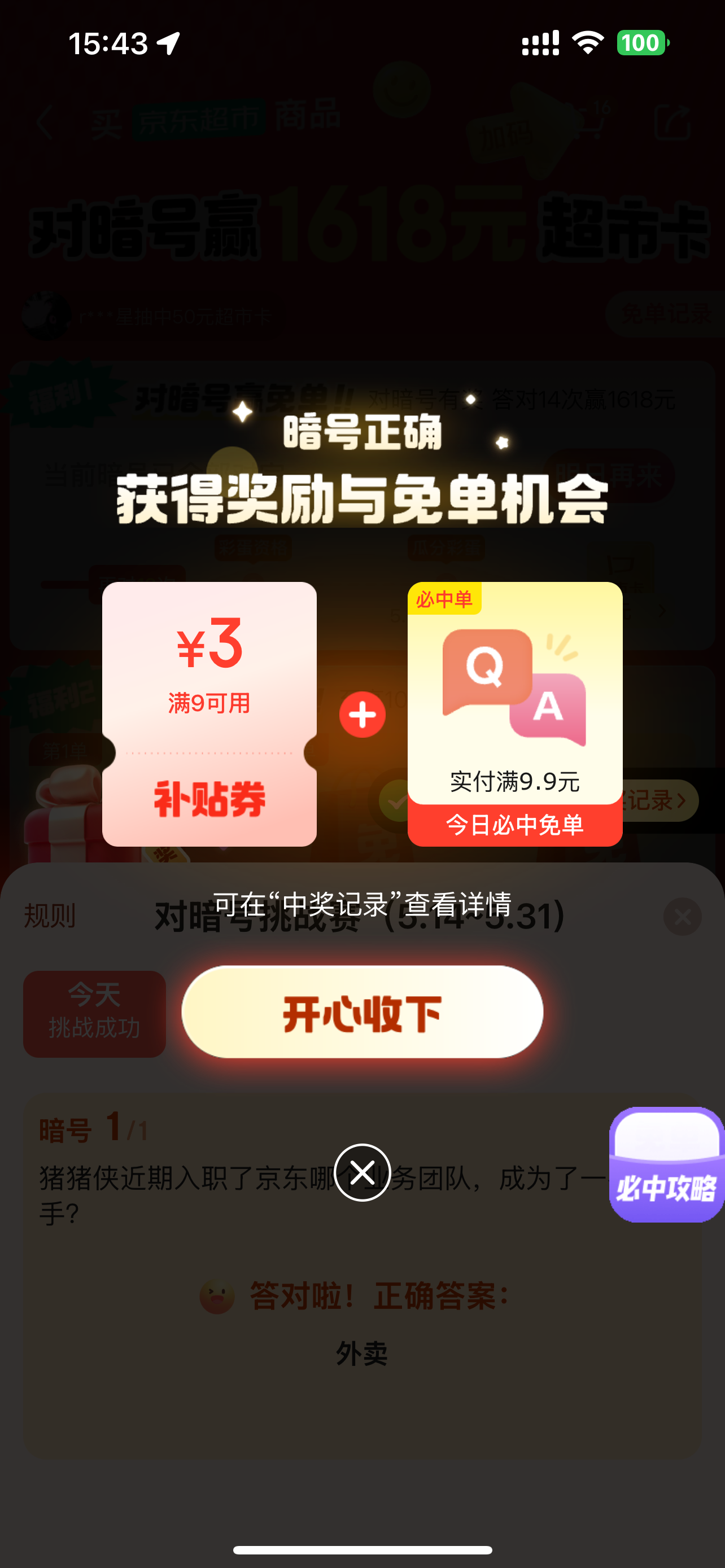Dismiss the reward popup with the X
Viewport: 725px width, 1568px height.
[362, 1172]
